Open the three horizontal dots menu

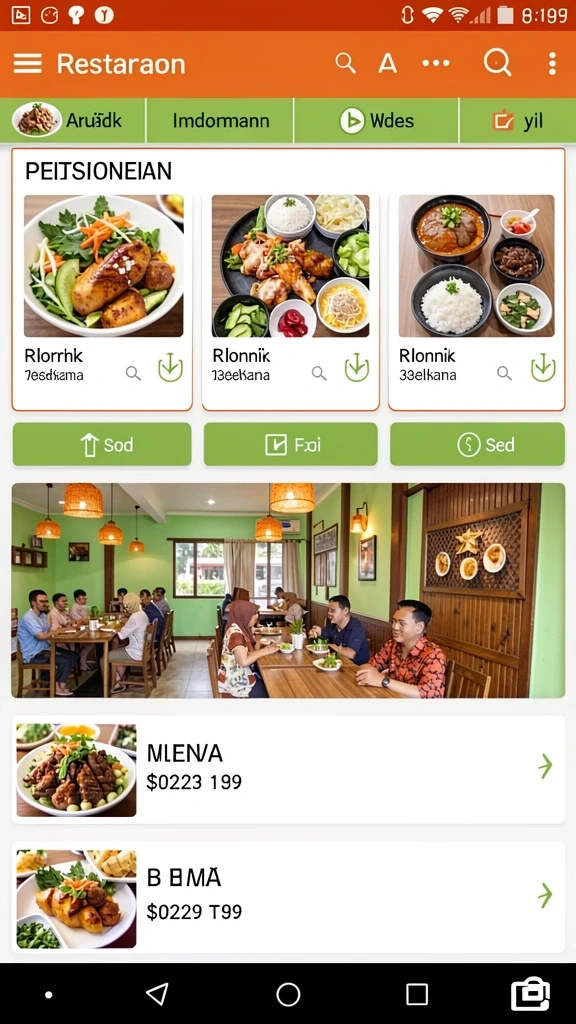tap(436, 63)
